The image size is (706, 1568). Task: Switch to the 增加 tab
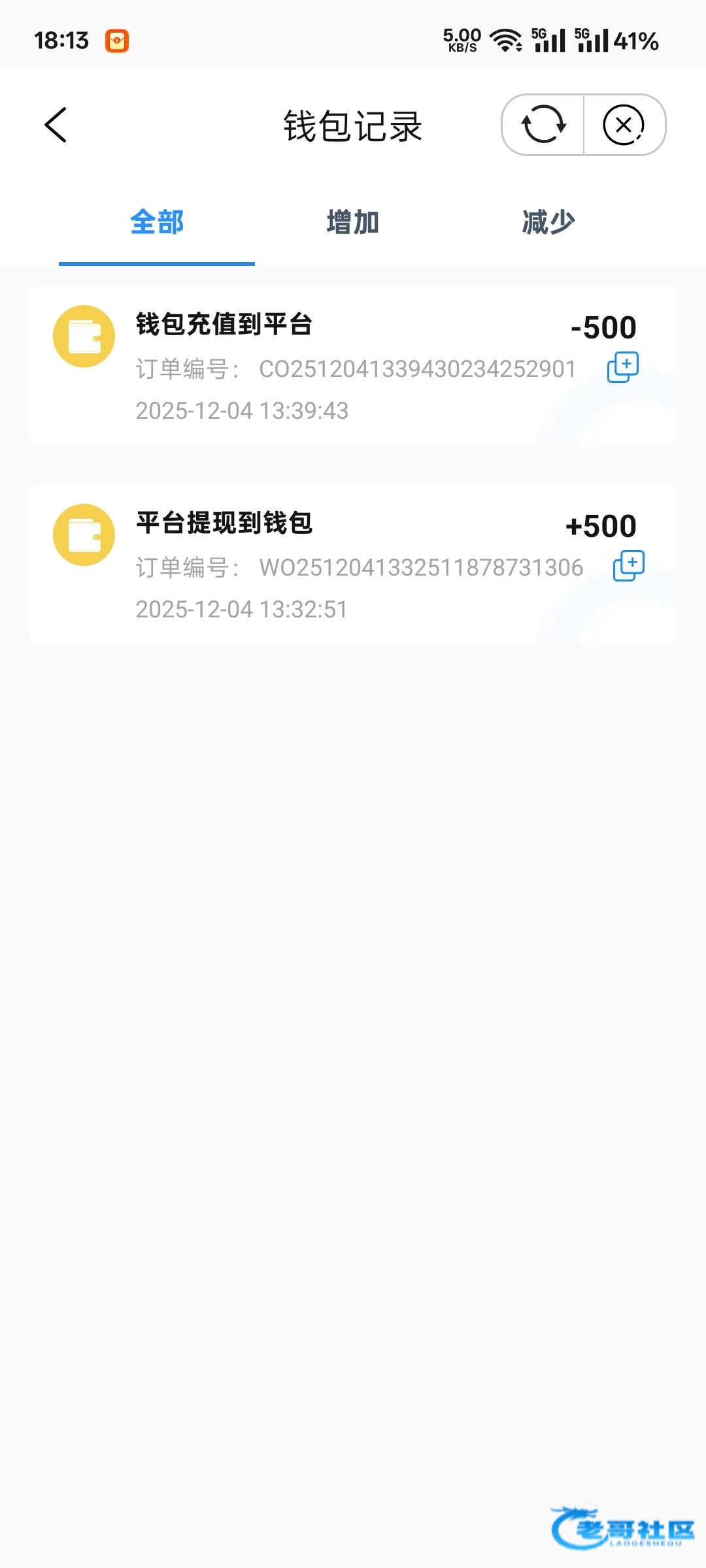tap(353, 223)
